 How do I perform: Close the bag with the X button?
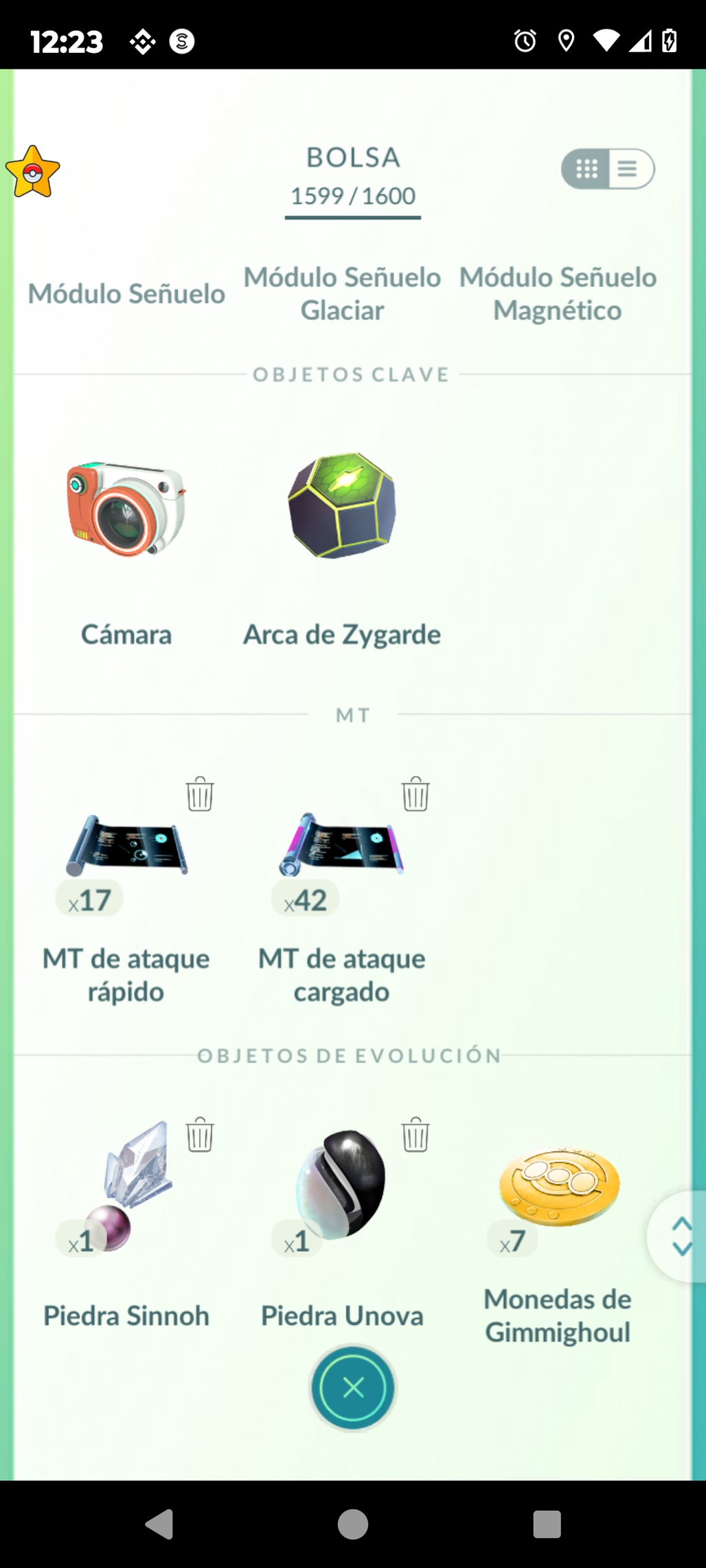[x=353, y=1388]
